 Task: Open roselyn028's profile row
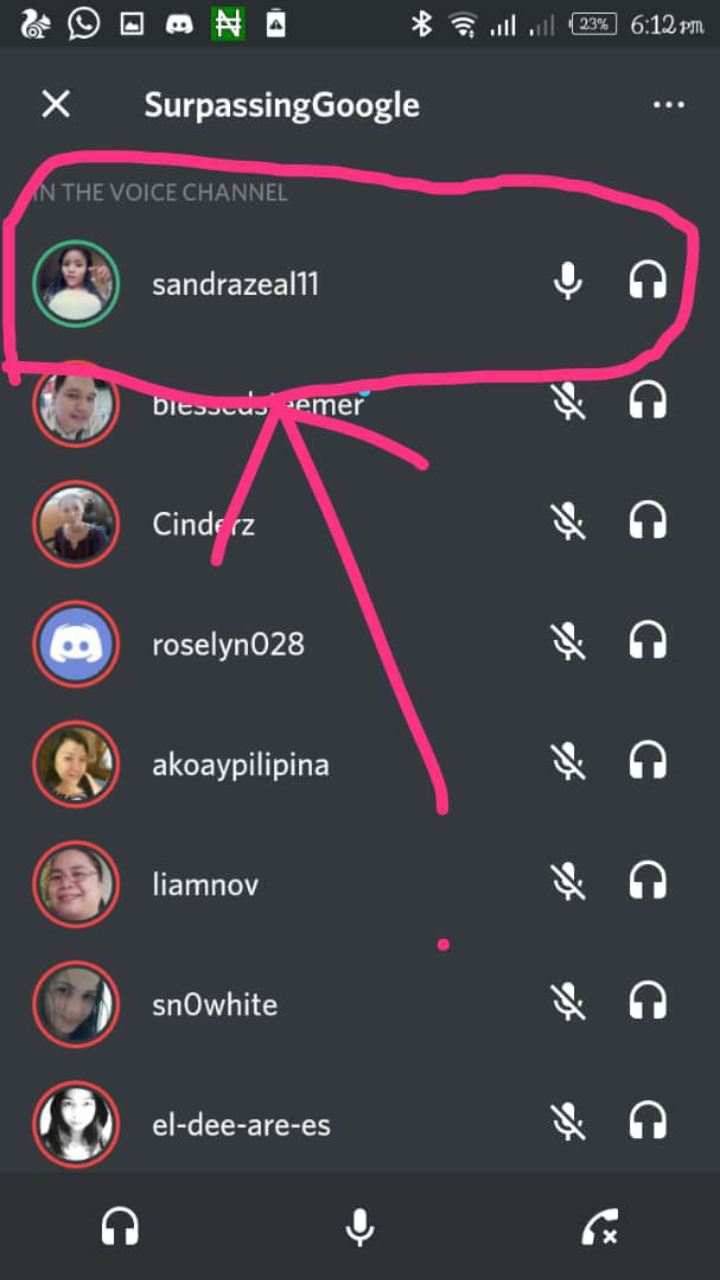click(x=360, y=644)
